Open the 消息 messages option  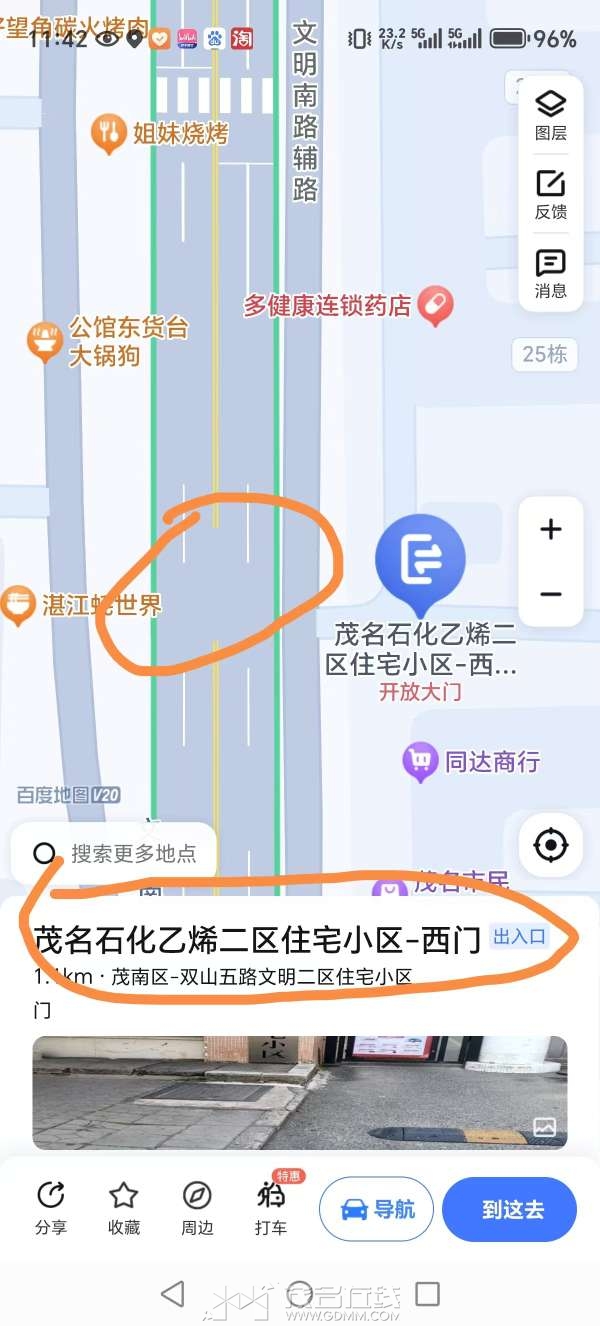click(x=551, y=273)
